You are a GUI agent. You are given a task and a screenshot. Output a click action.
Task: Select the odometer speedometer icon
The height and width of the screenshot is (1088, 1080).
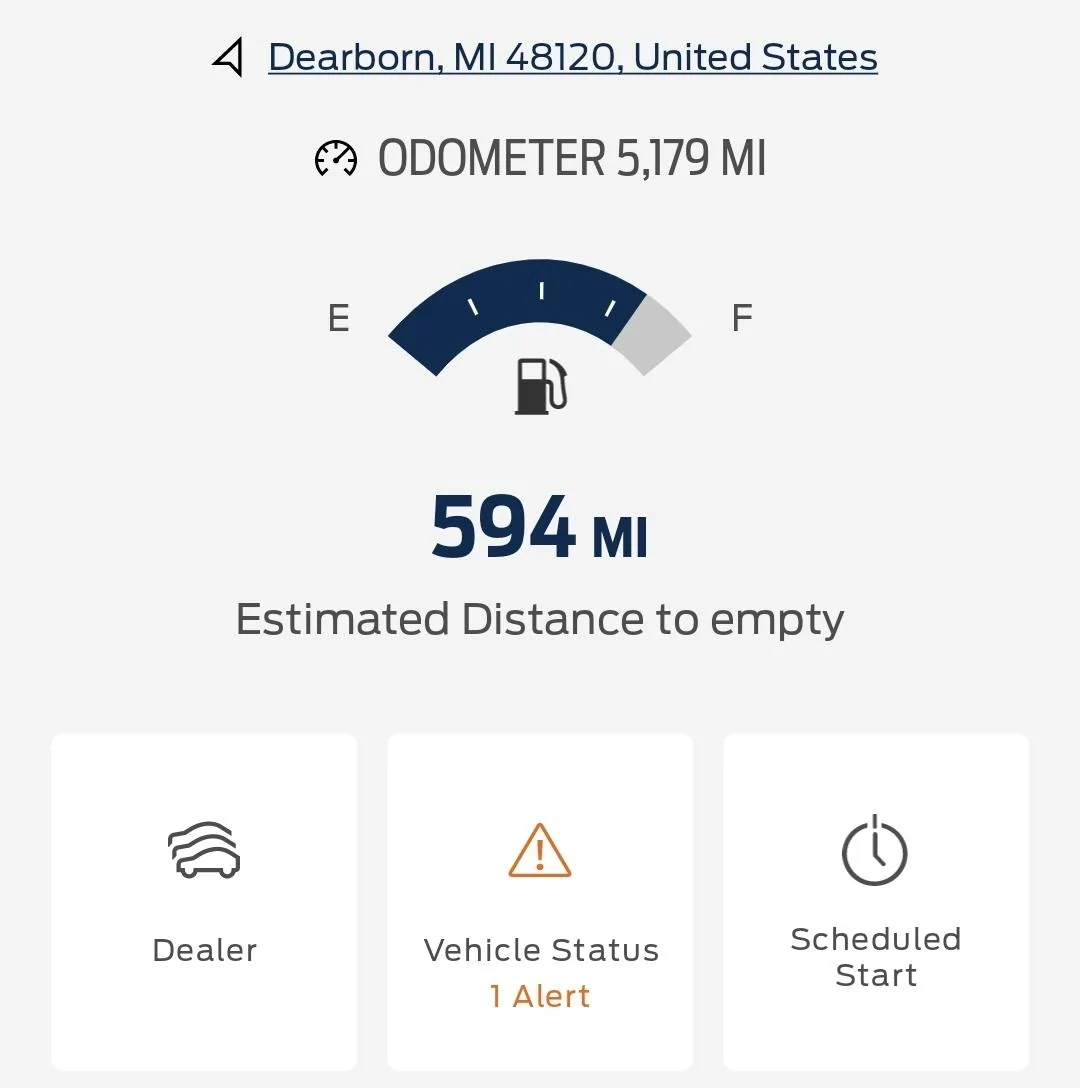coord(335,158)
